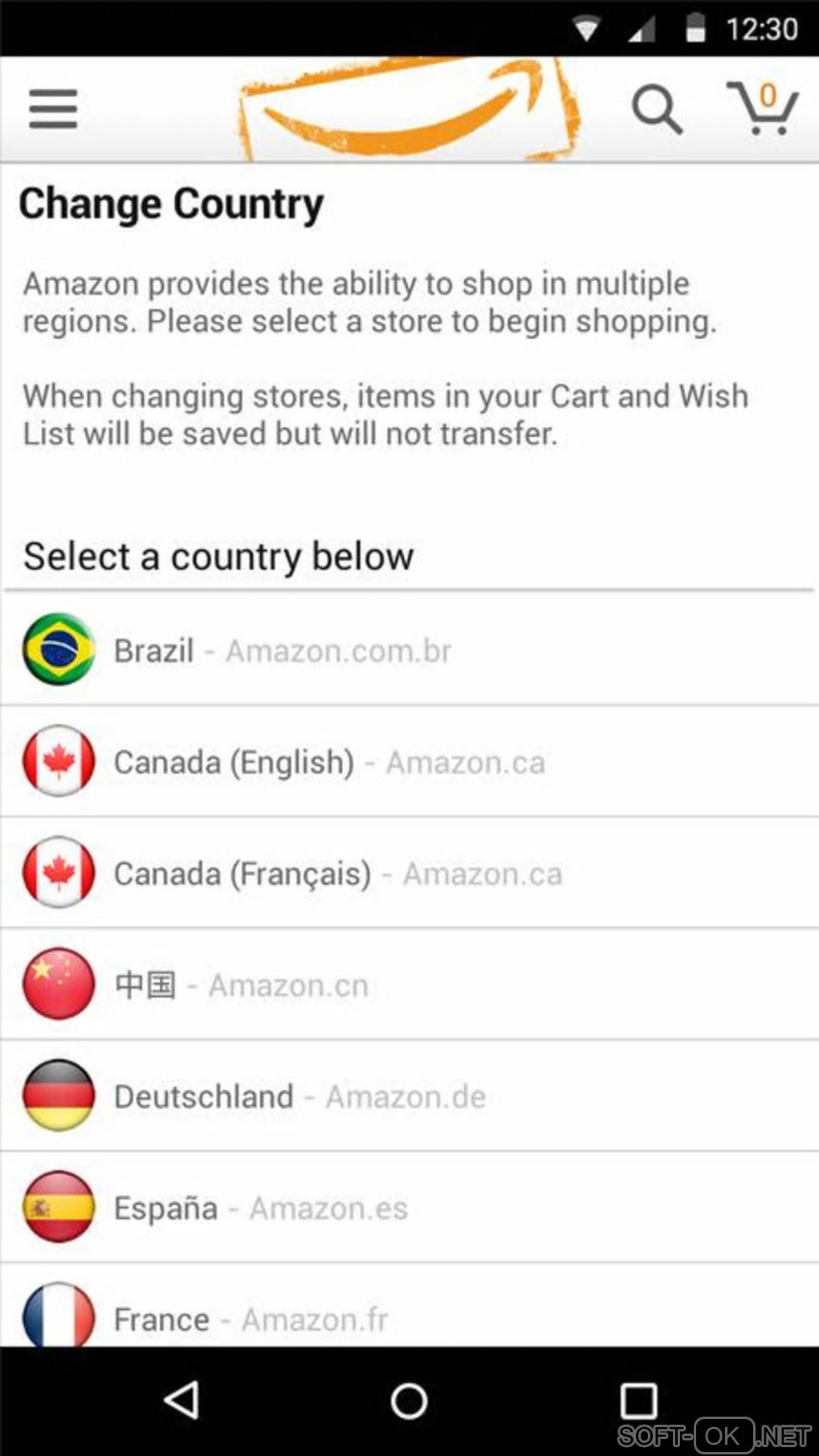
Task: Open the search magnifier
Action: click(x=657, y=109)
